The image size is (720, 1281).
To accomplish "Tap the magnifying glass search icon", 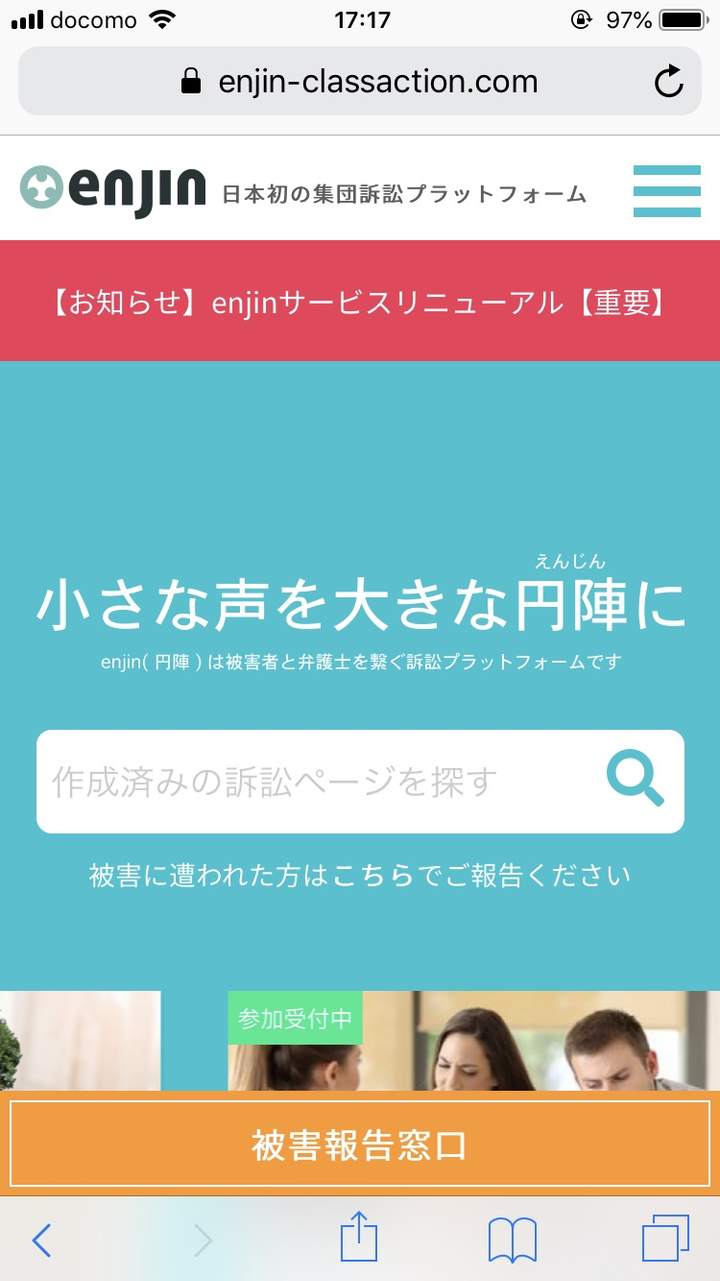I will [x=636, y=780].
